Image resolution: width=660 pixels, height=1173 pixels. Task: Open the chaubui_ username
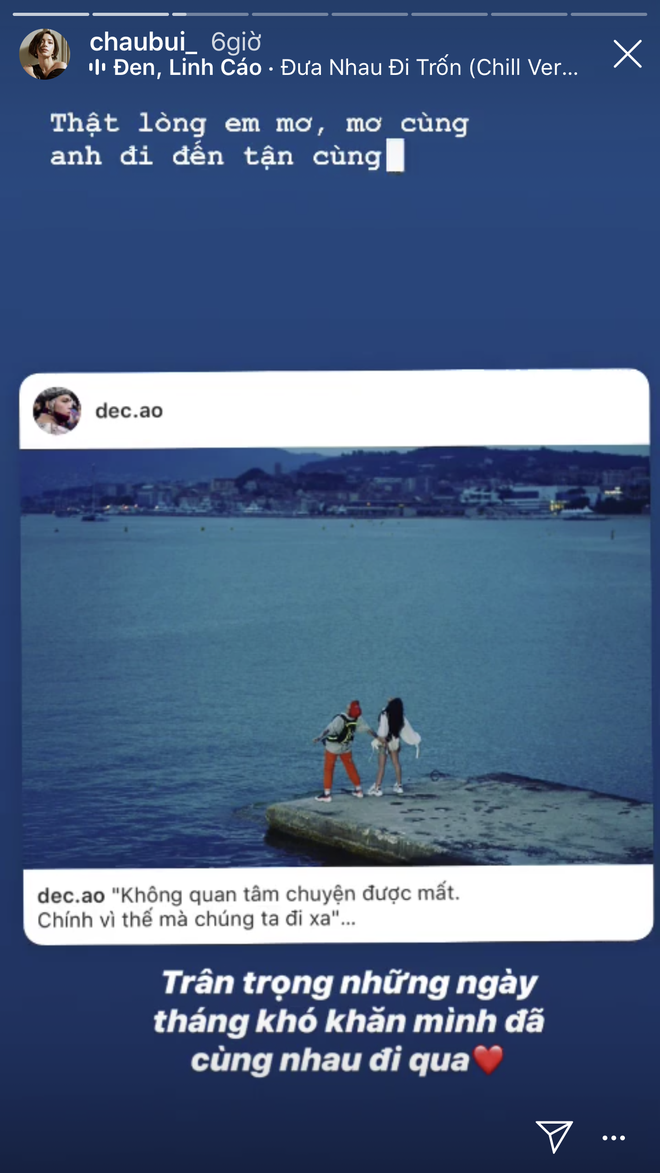coord(144,41)
